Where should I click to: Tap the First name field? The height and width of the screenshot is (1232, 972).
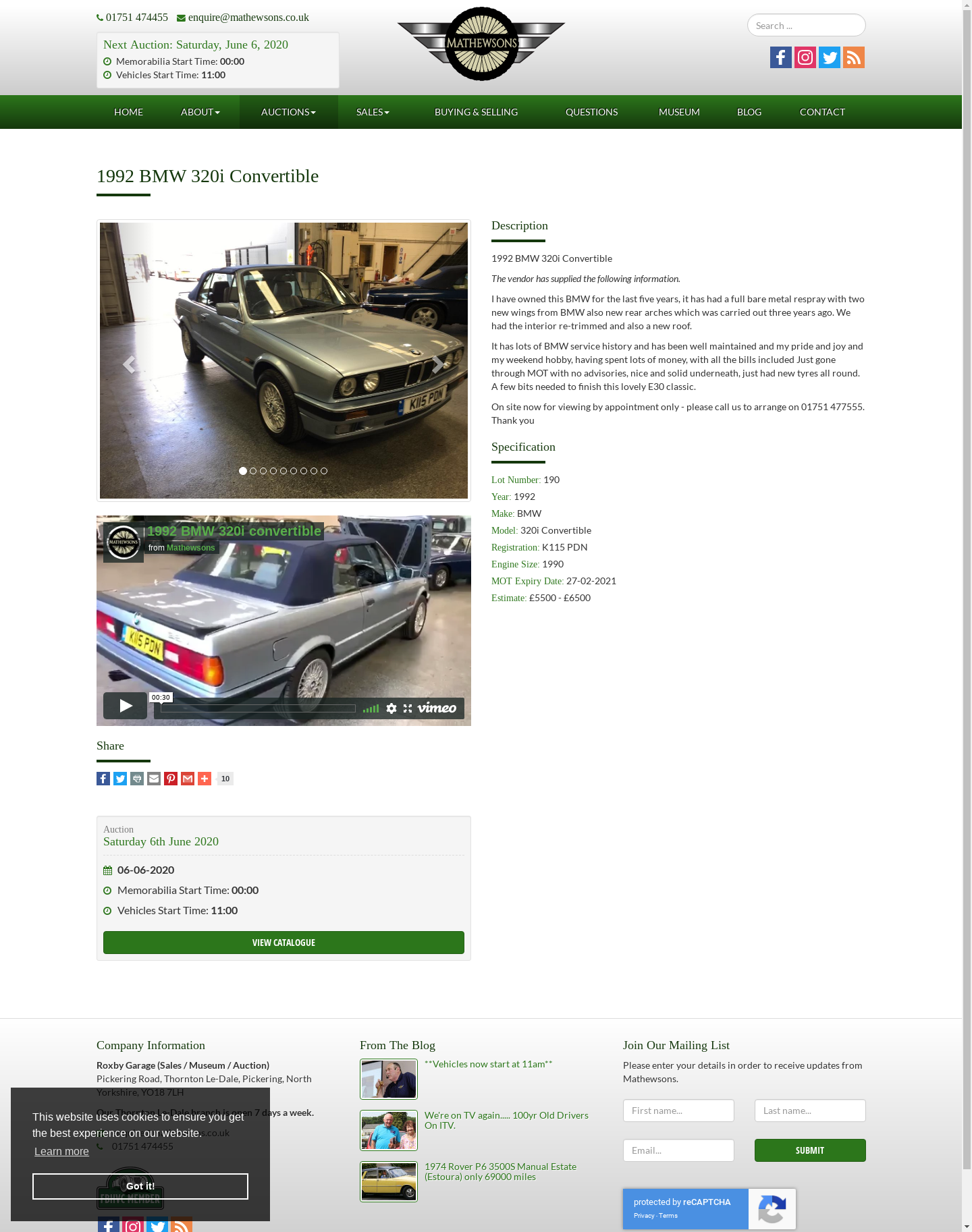(x=678, y=1111)
